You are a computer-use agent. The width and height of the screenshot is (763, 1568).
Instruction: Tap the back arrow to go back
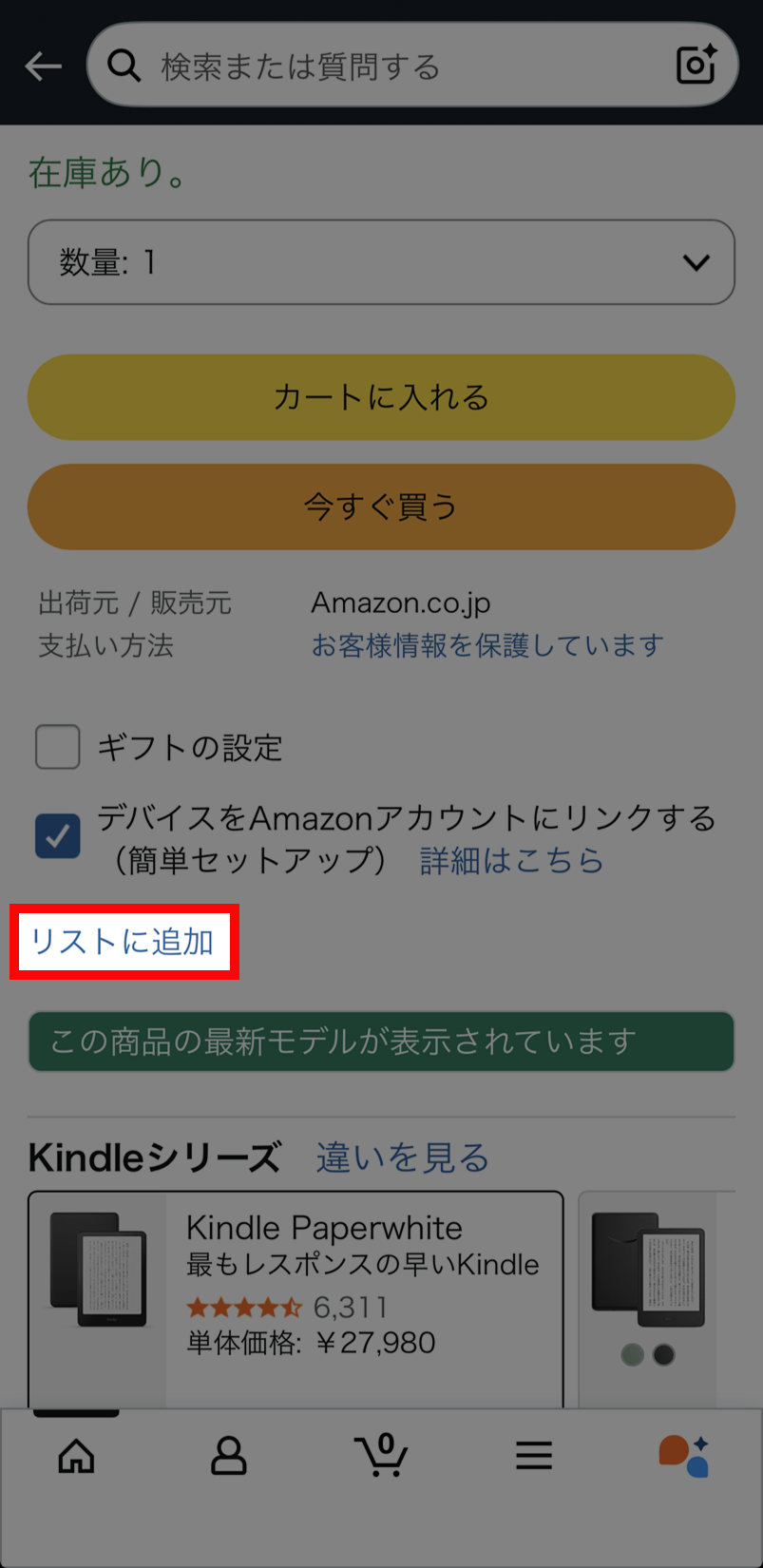tap(42, 65)
